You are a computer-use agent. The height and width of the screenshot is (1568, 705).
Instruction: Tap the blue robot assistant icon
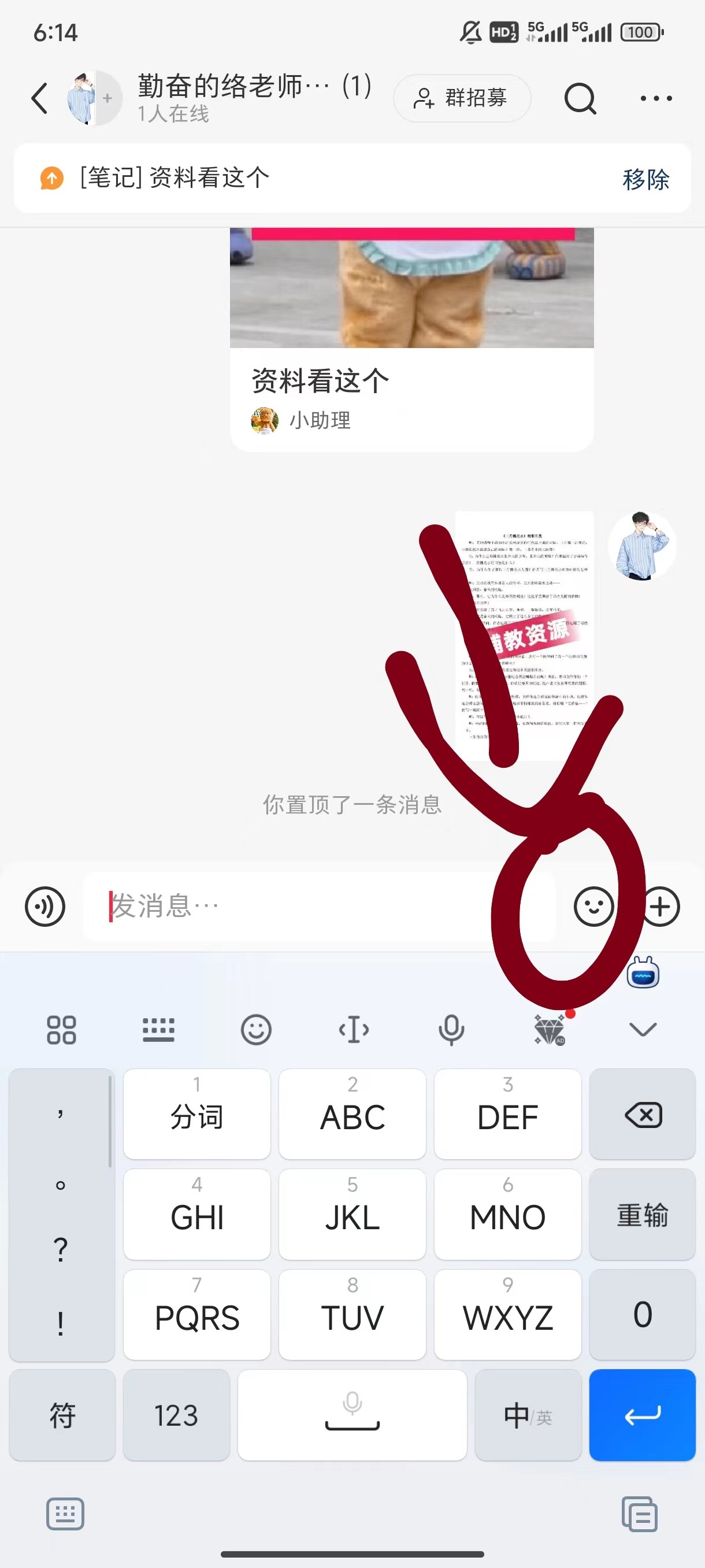[x=644, y=972]
